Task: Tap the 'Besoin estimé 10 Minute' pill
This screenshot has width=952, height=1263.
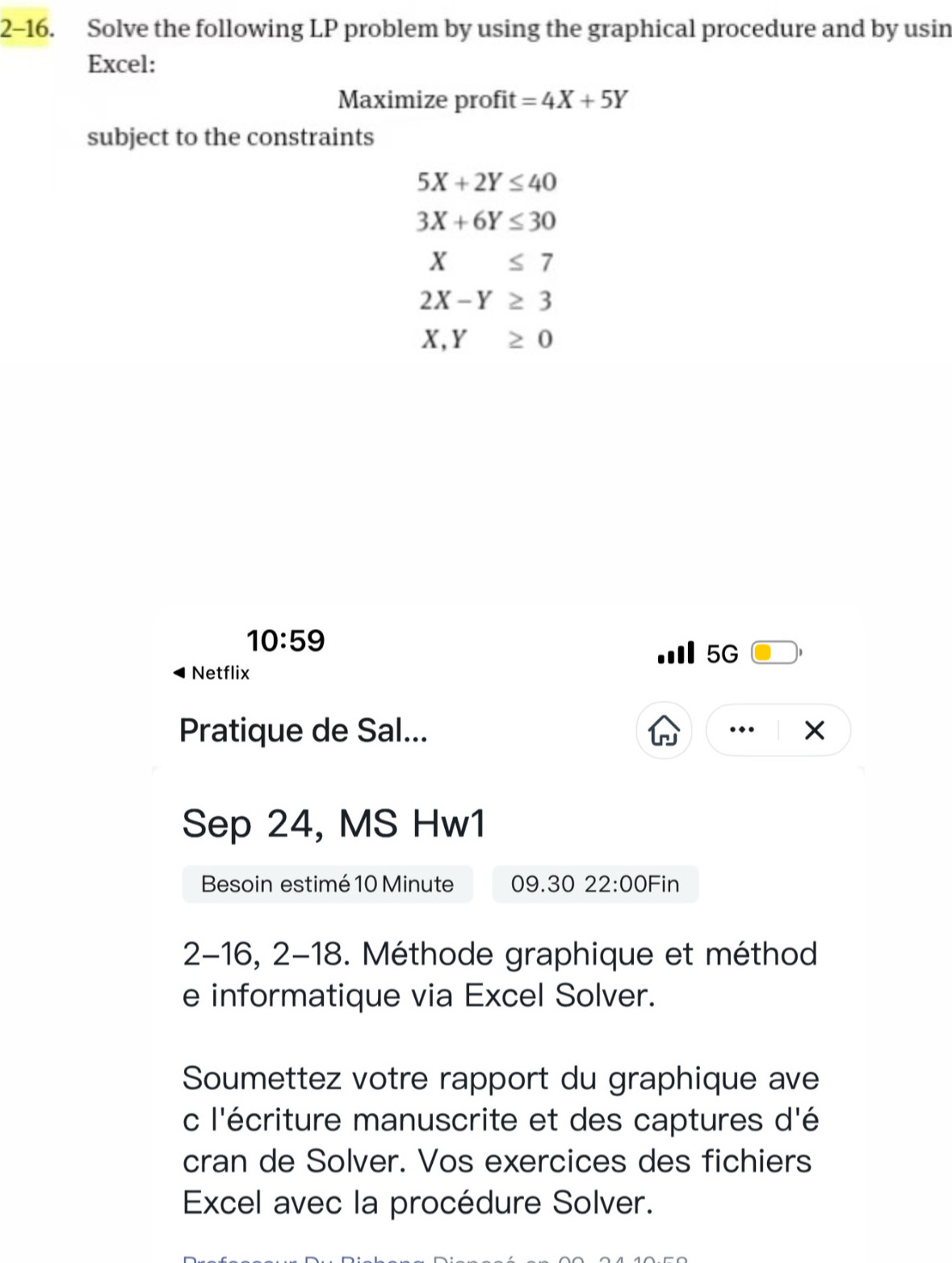Action: [327, 883]
